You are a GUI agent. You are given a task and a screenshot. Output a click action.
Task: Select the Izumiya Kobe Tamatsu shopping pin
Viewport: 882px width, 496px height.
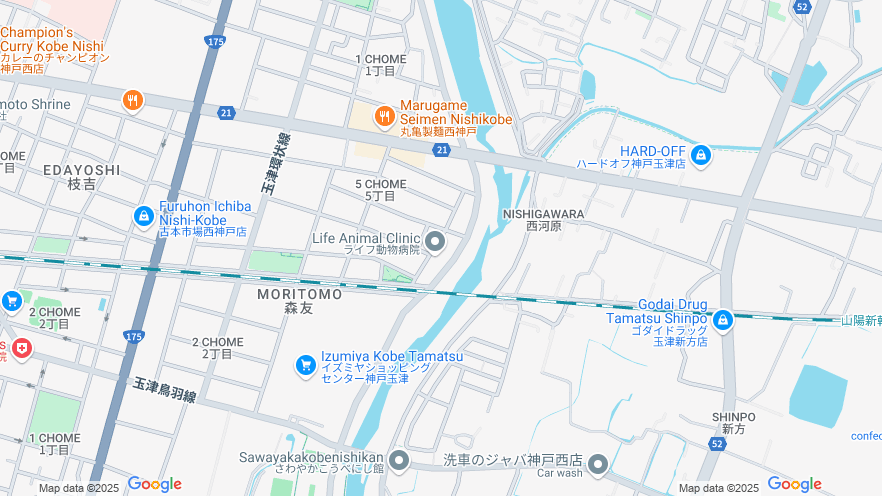306,366
